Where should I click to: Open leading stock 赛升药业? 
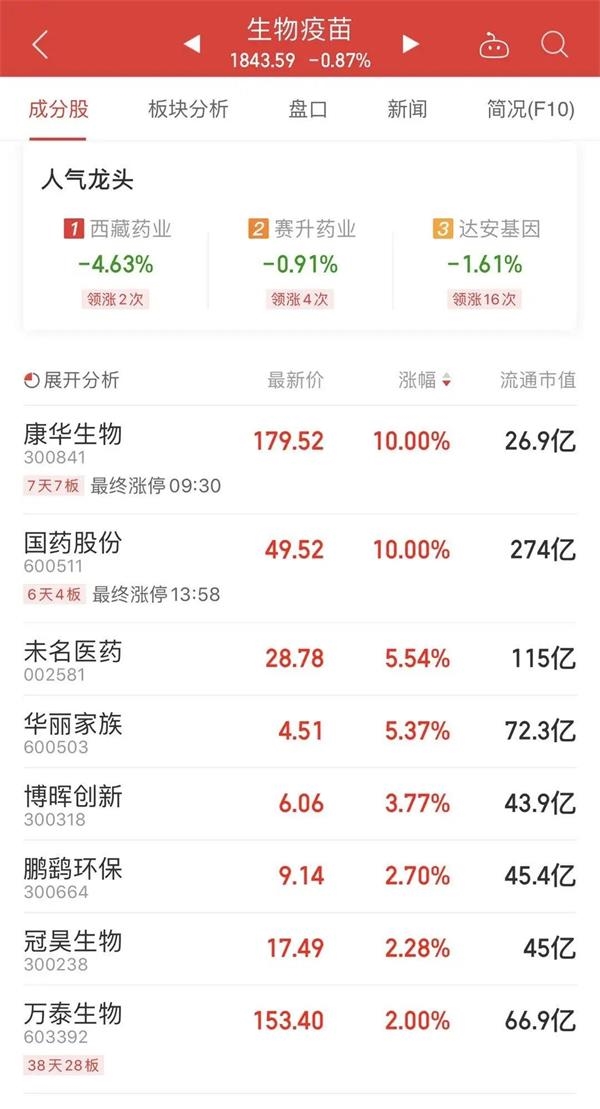tap(301, 263)
